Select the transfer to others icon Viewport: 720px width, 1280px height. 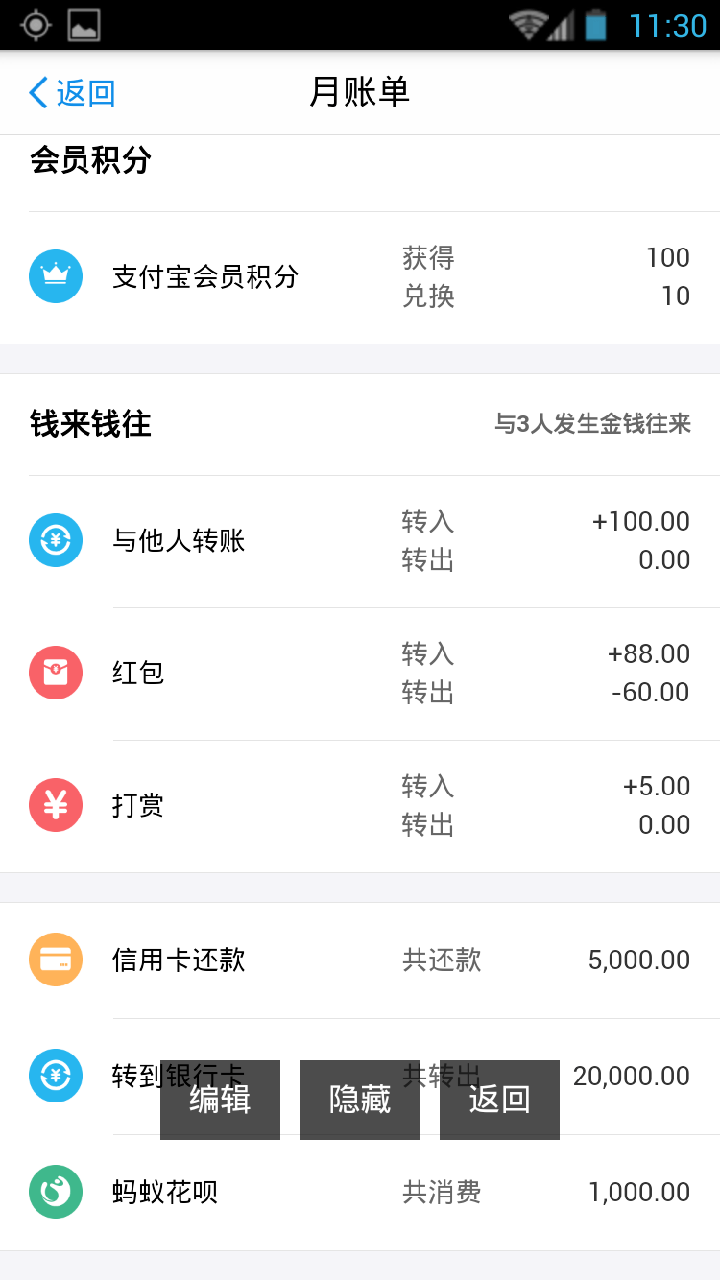[x=56, y=540]
